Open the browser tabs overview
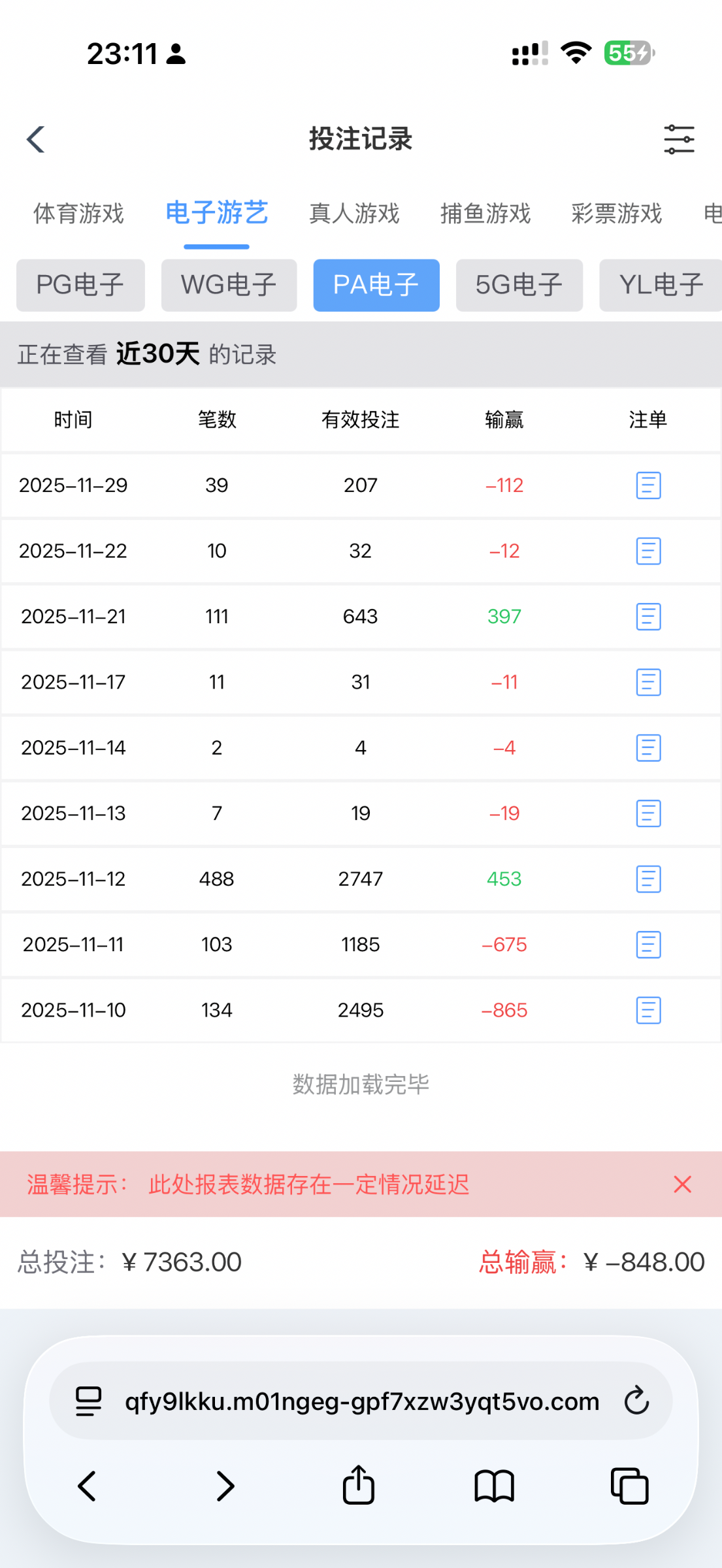Viewport: 722px width, 1568px height. coord(629,1486)
